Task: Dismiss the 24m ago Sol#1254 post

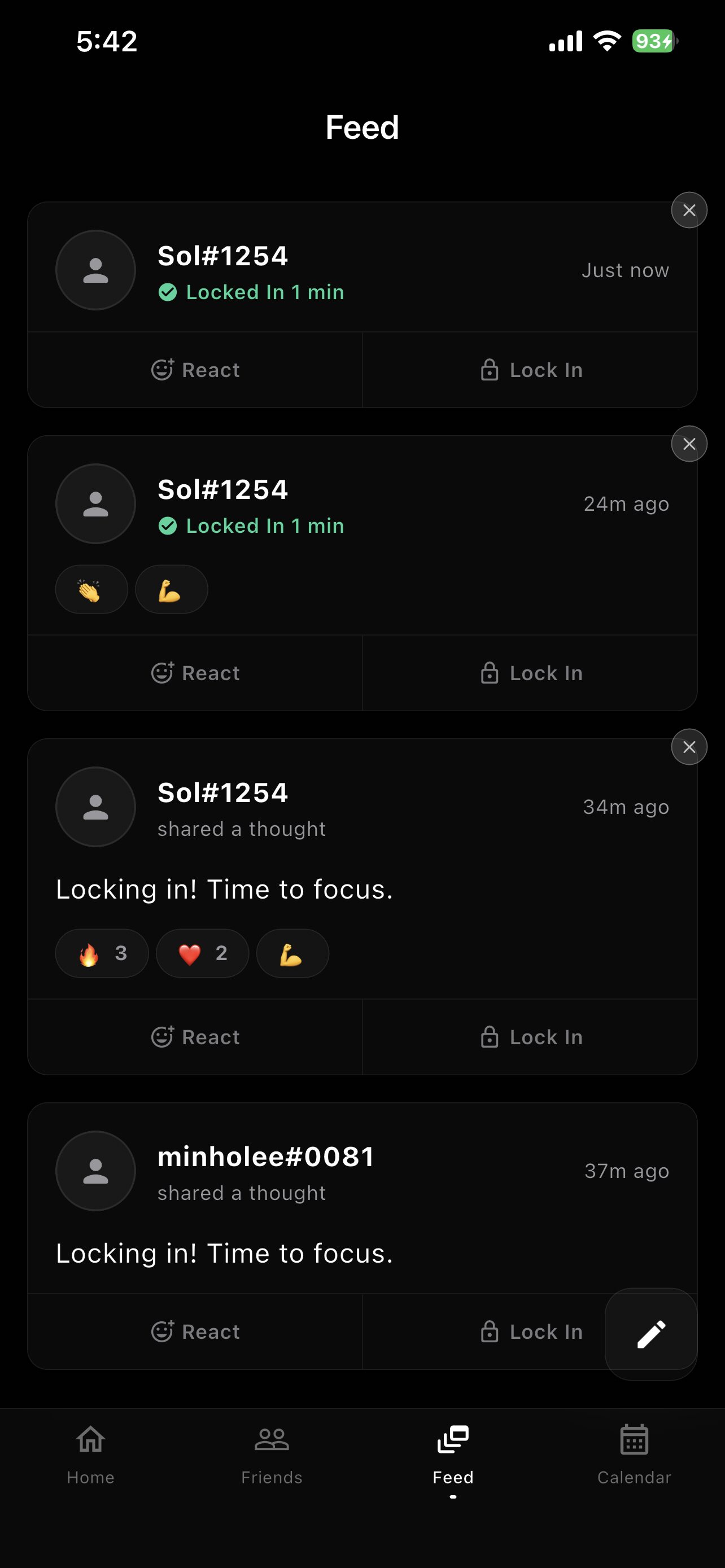Action: (688, 444)
